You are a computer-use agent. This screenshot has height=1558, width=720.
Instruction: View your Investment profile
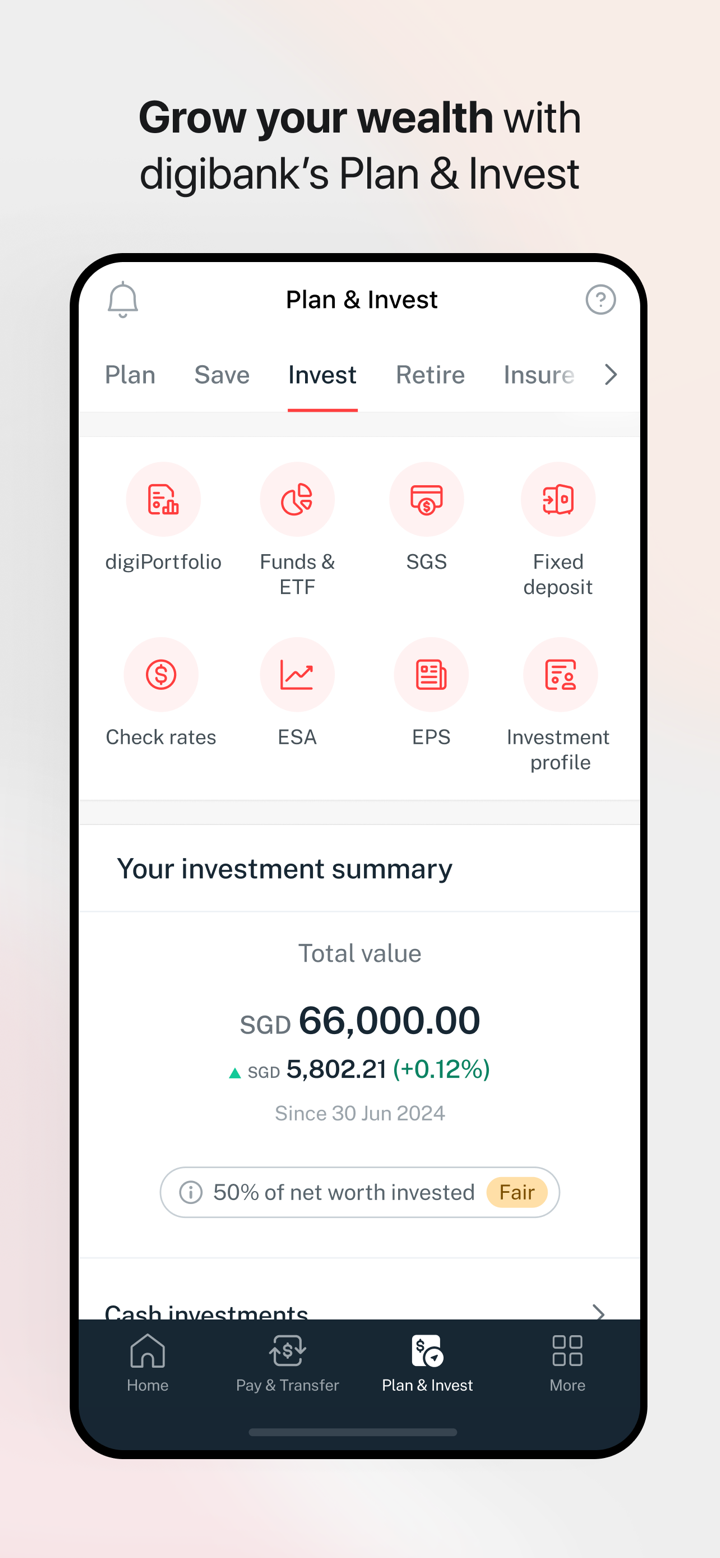coord(560,674)
